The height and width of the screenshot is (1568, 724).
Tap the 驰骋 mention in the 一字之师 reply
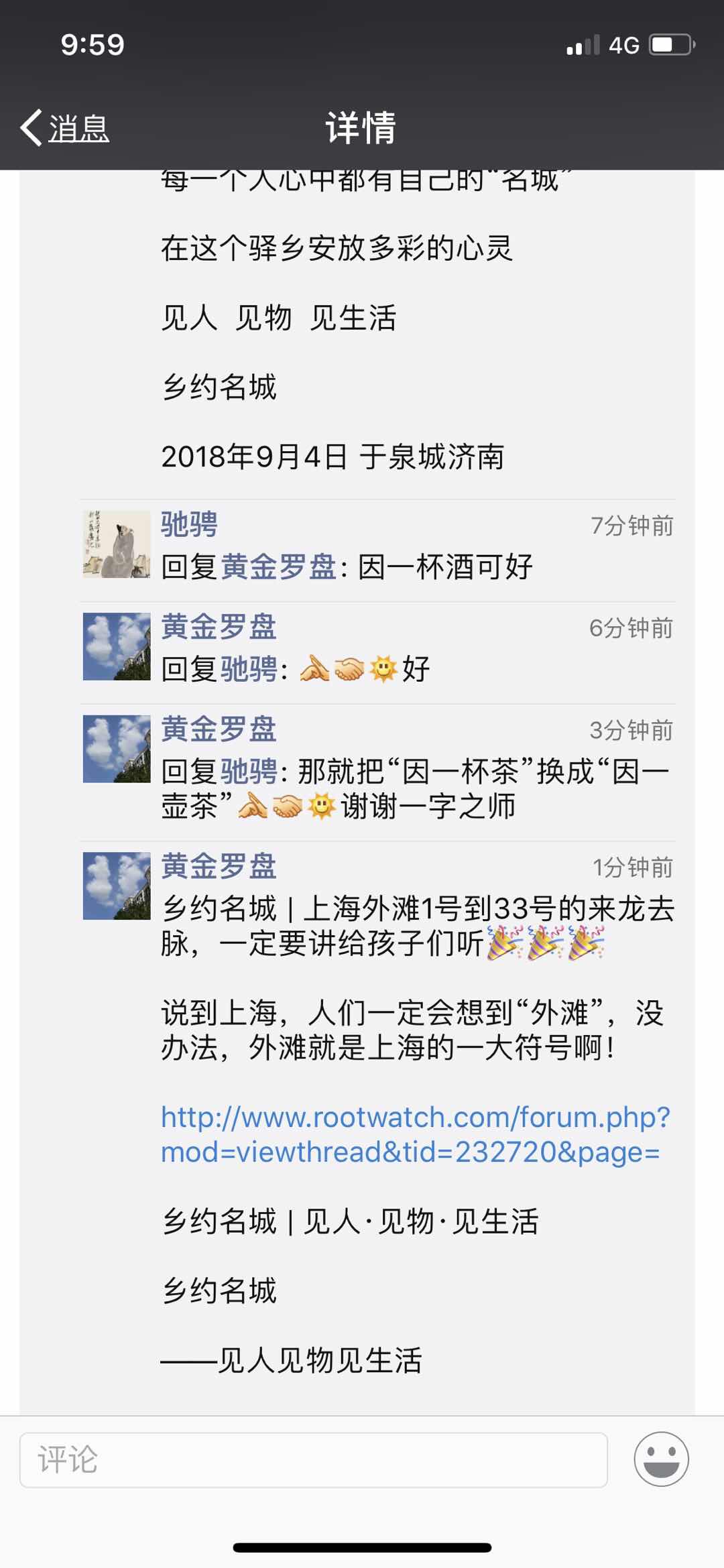pos(249,772)
